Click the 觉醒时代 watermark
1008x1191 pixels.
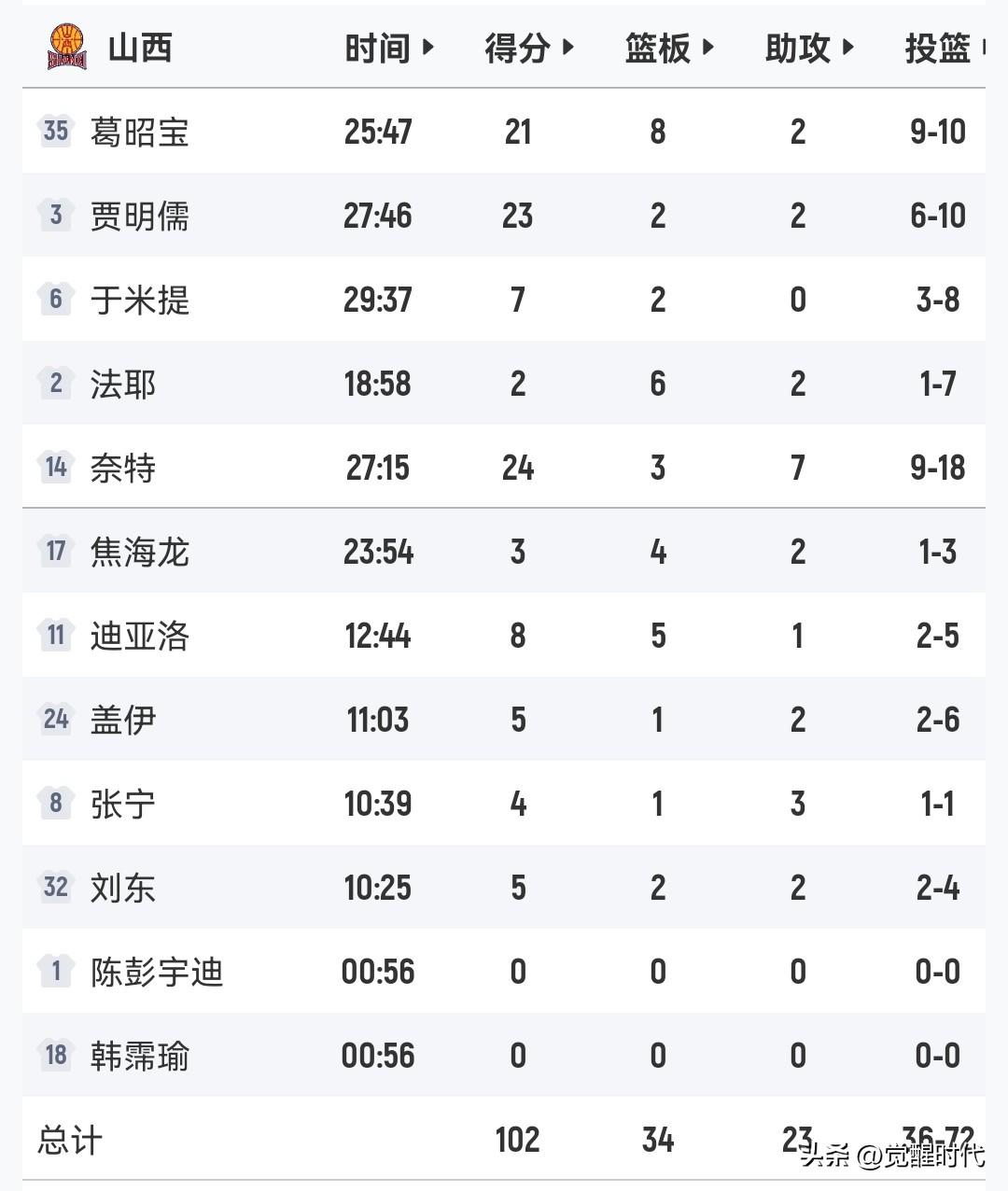pyautogui.click(x=896, y=1154)
